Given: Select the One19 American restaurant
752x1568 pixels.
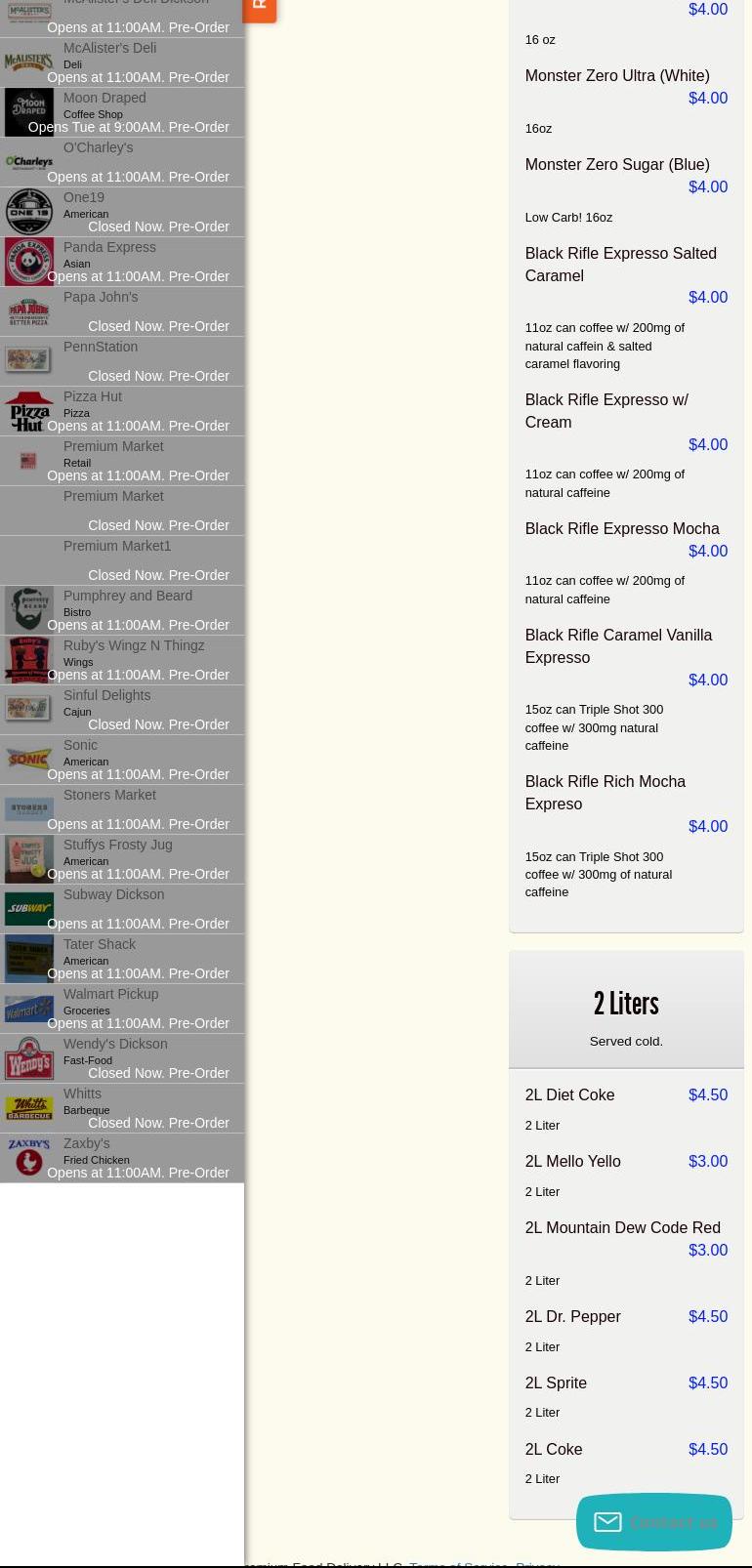Looking at the screenshot, I should pos(122,211).
